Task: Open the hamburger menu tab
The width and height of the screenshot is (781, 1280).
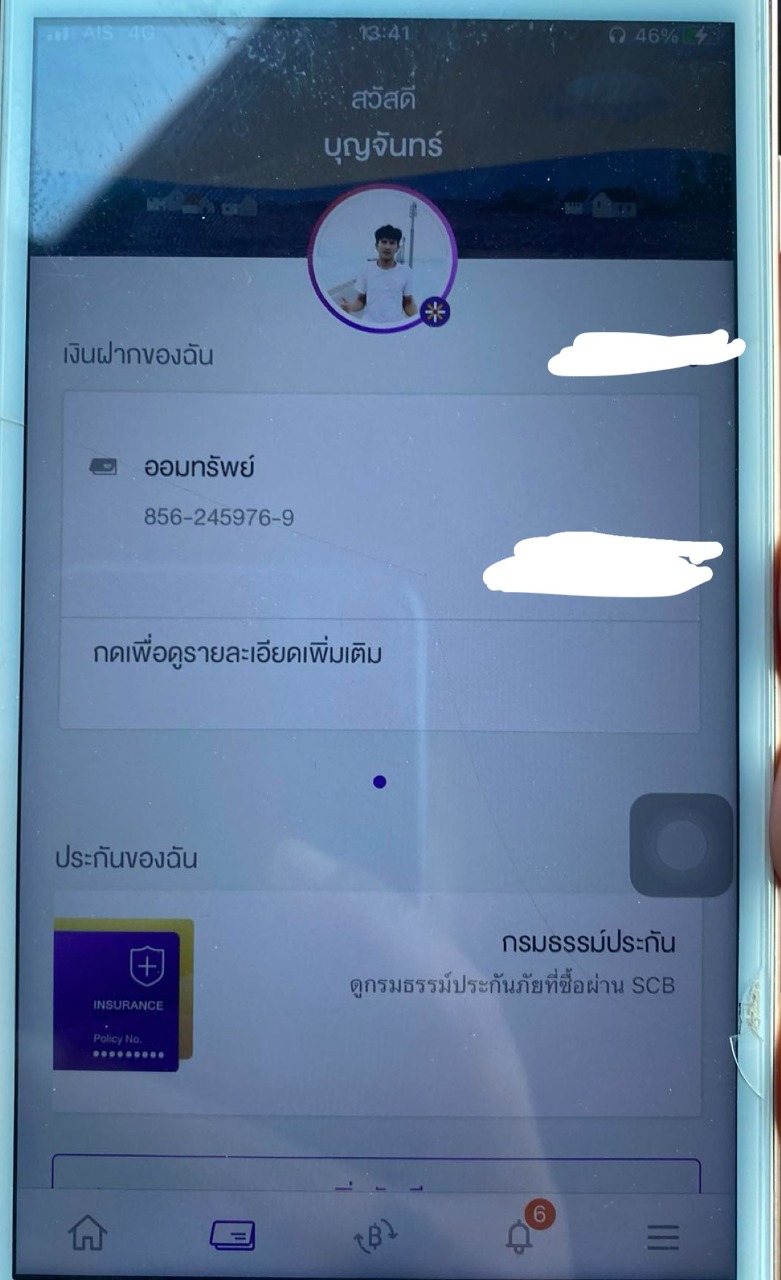Action: (662, 1238)
